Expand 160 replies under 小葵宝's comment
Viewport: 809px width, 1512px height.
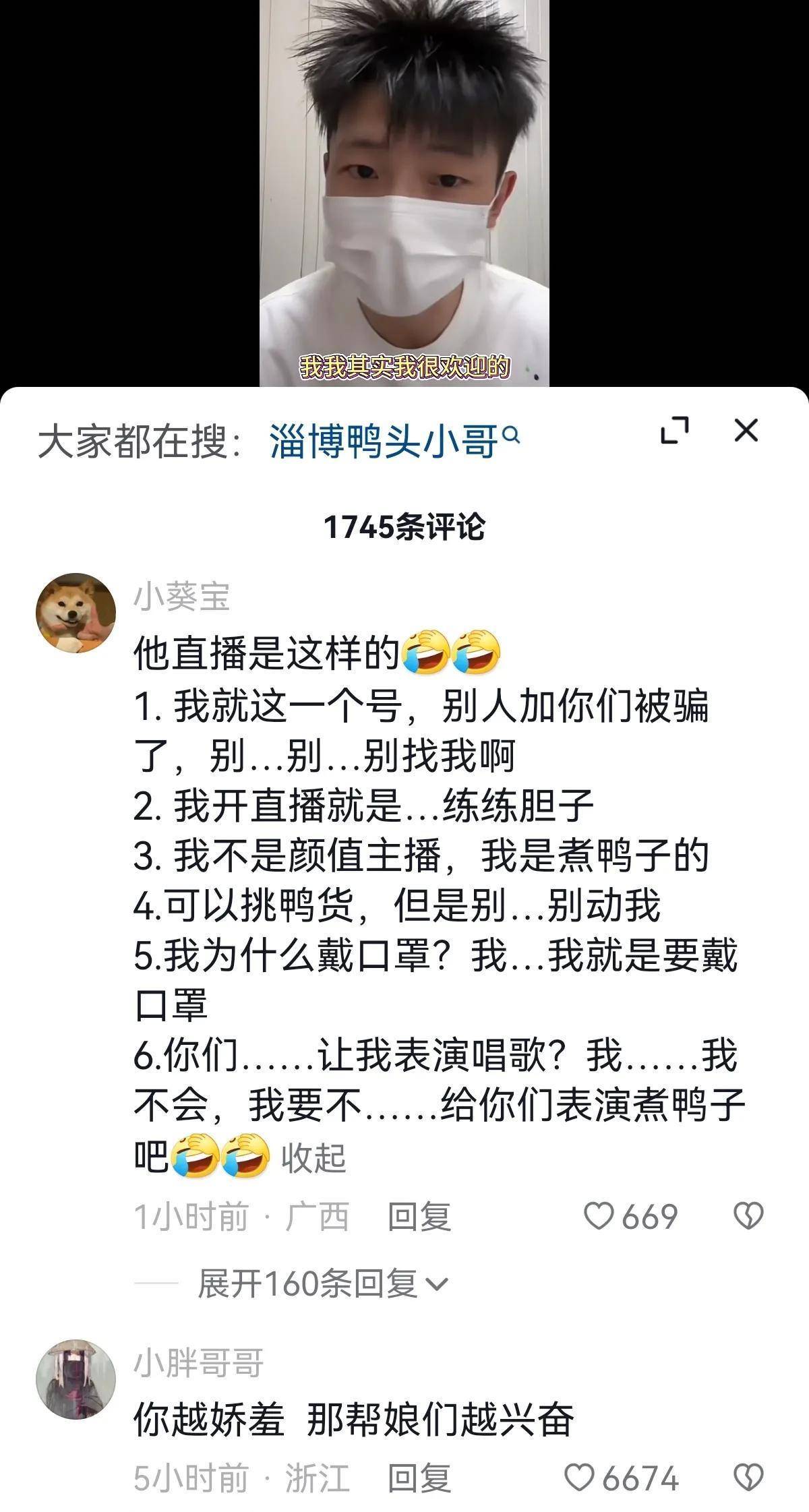(322, 1283)
